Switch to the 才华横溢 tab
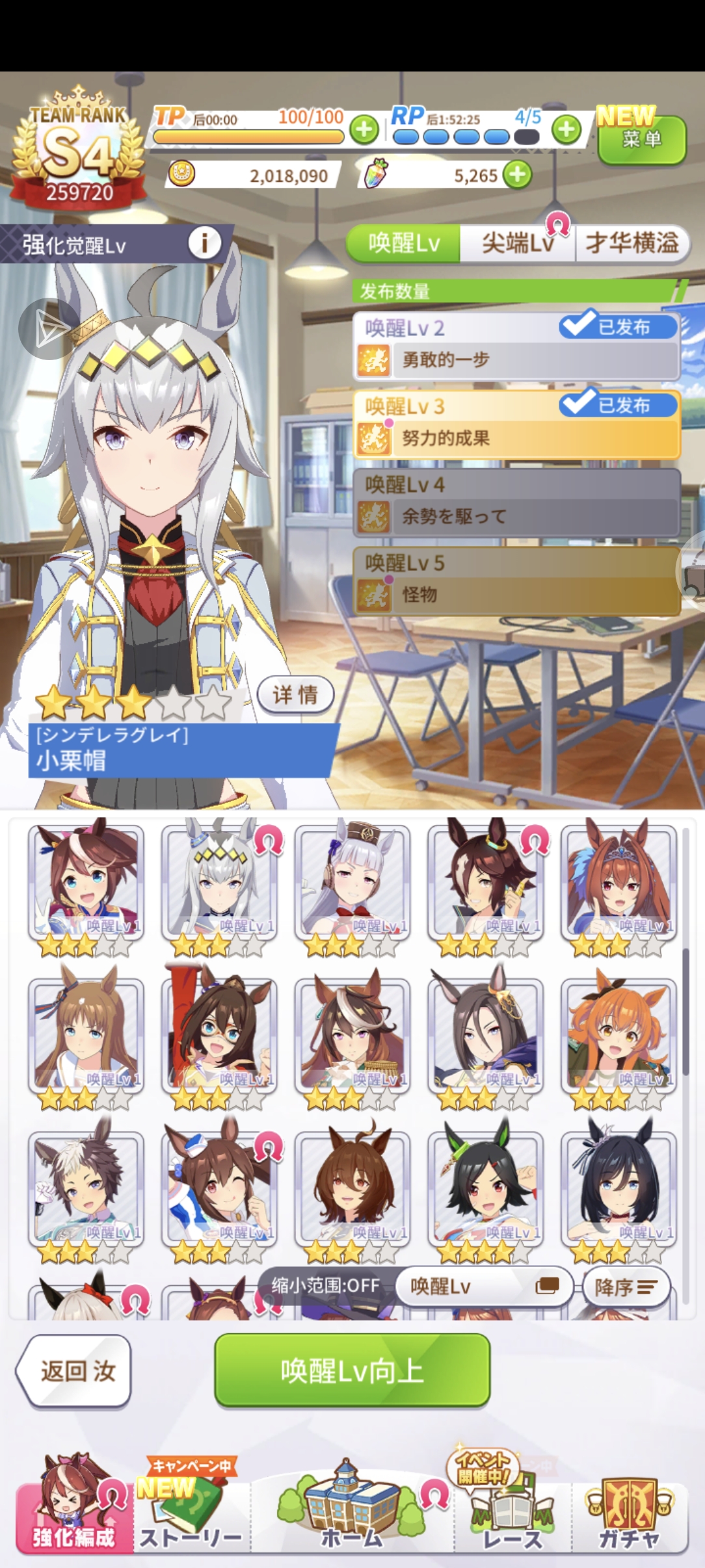705x1568 pixels. click(x=631, y=243)
